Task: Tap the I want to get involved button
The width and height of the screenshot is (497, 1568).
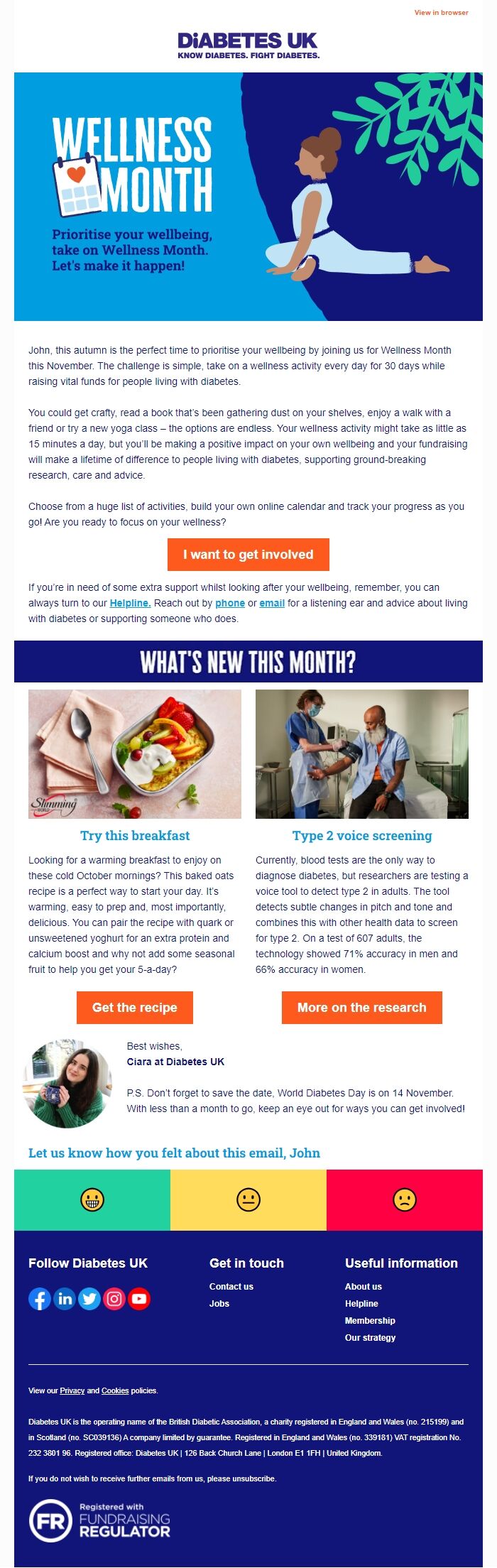Action: click(x=248, y=555)
